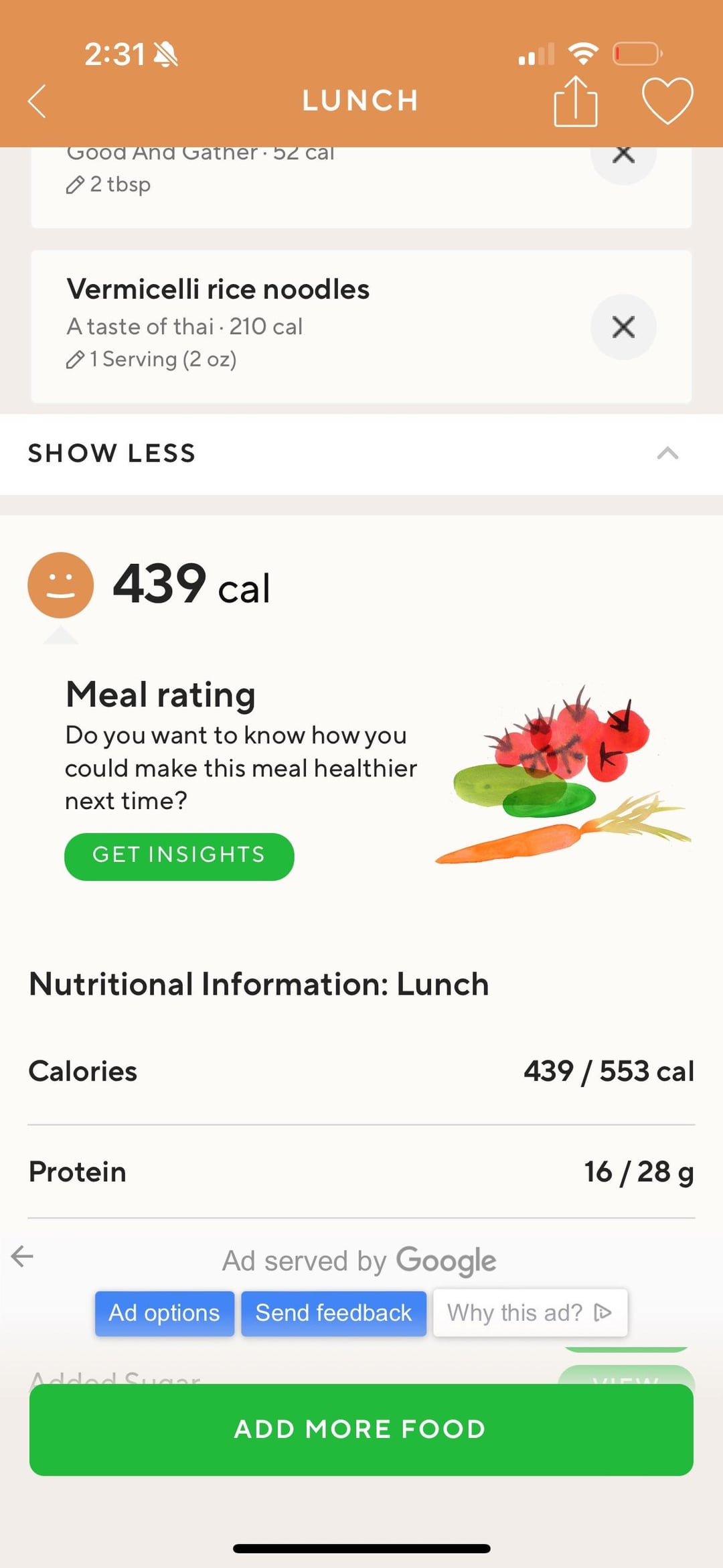Go back from the Lunch screen
Image resolution: width=723 pixels, height=1568 pixels.
click(37, 101)
